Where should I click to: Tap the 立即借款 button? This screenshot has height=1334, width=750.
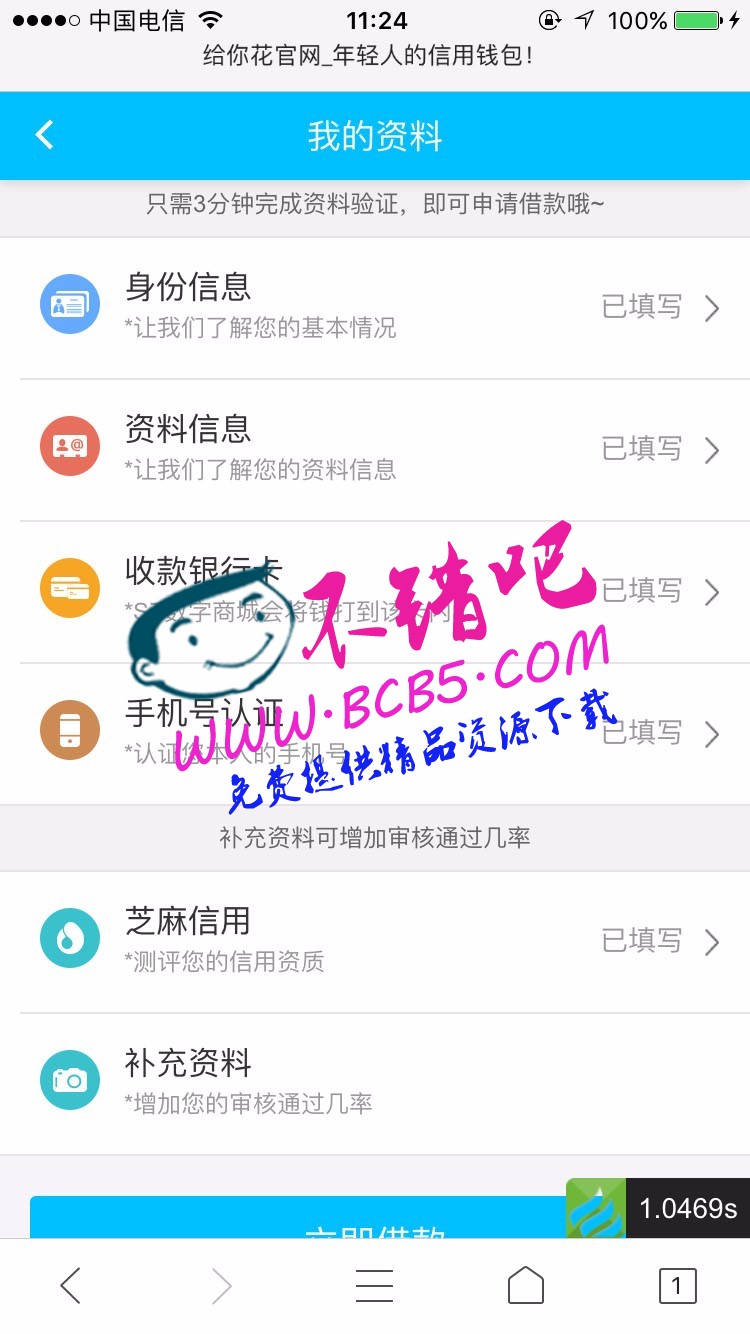pyautogui.click(x=300, y=1220)
